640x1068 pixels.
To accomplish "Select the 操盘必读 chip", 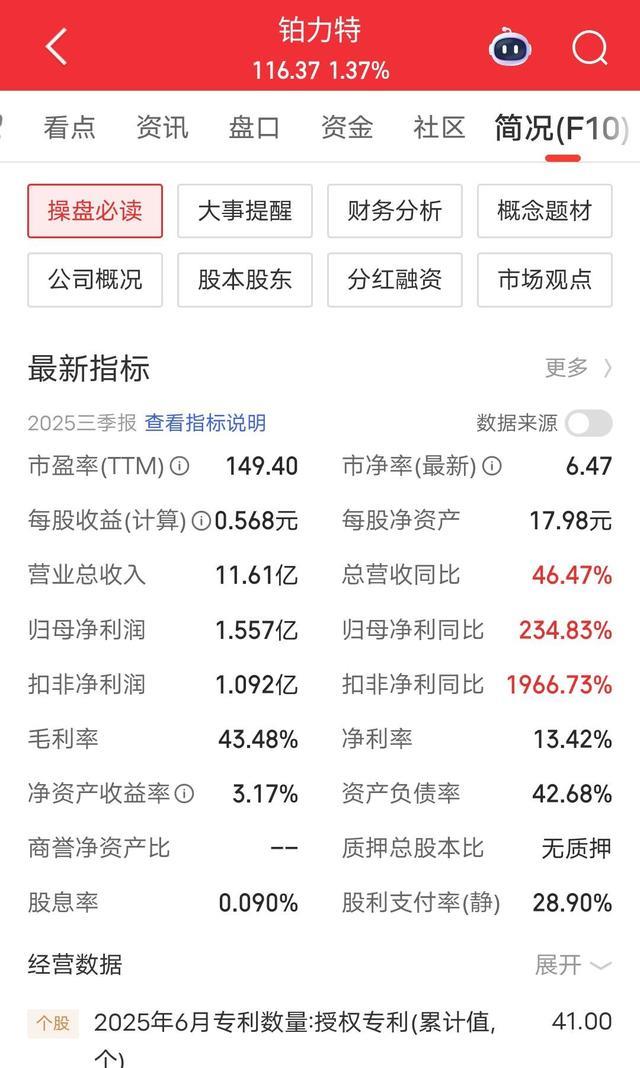I will click(95, 211).
